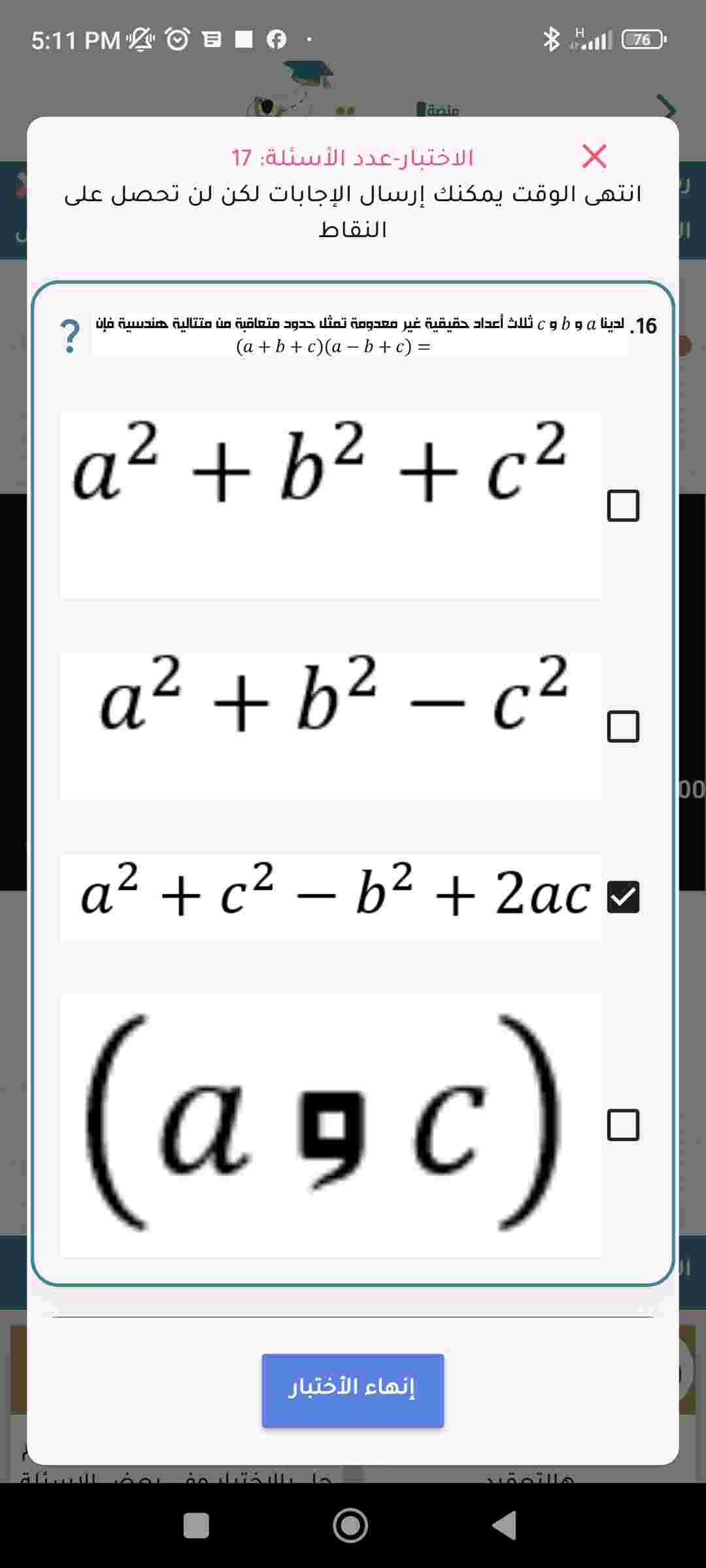Tick the checkbox for answer (a و c)
This screenshot has width=706, height=1568.
pyautogui.click(x=622, y=1125)
